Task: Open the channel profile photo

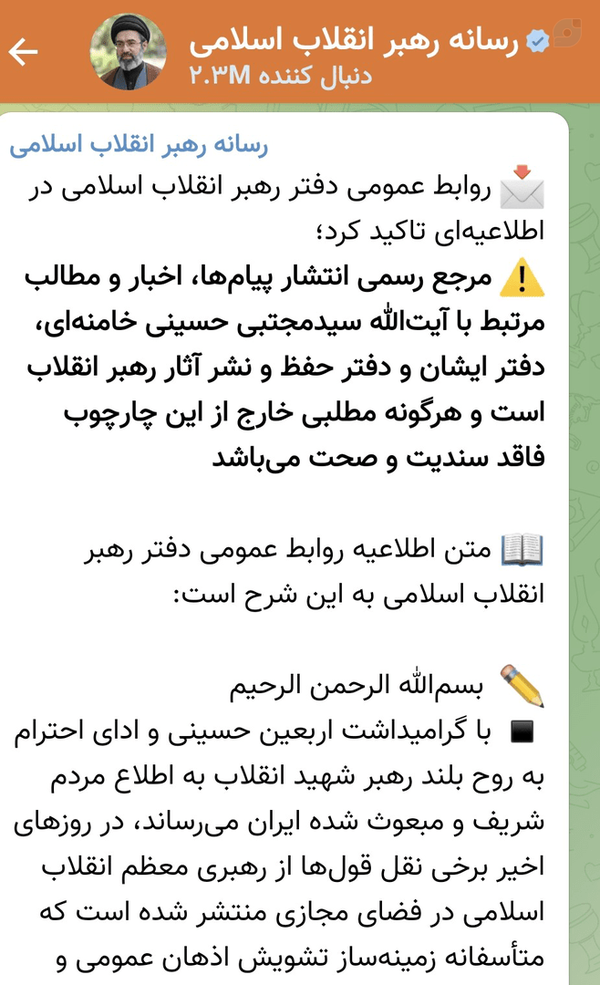Action: pyautogui.click(x=128, y=52)
